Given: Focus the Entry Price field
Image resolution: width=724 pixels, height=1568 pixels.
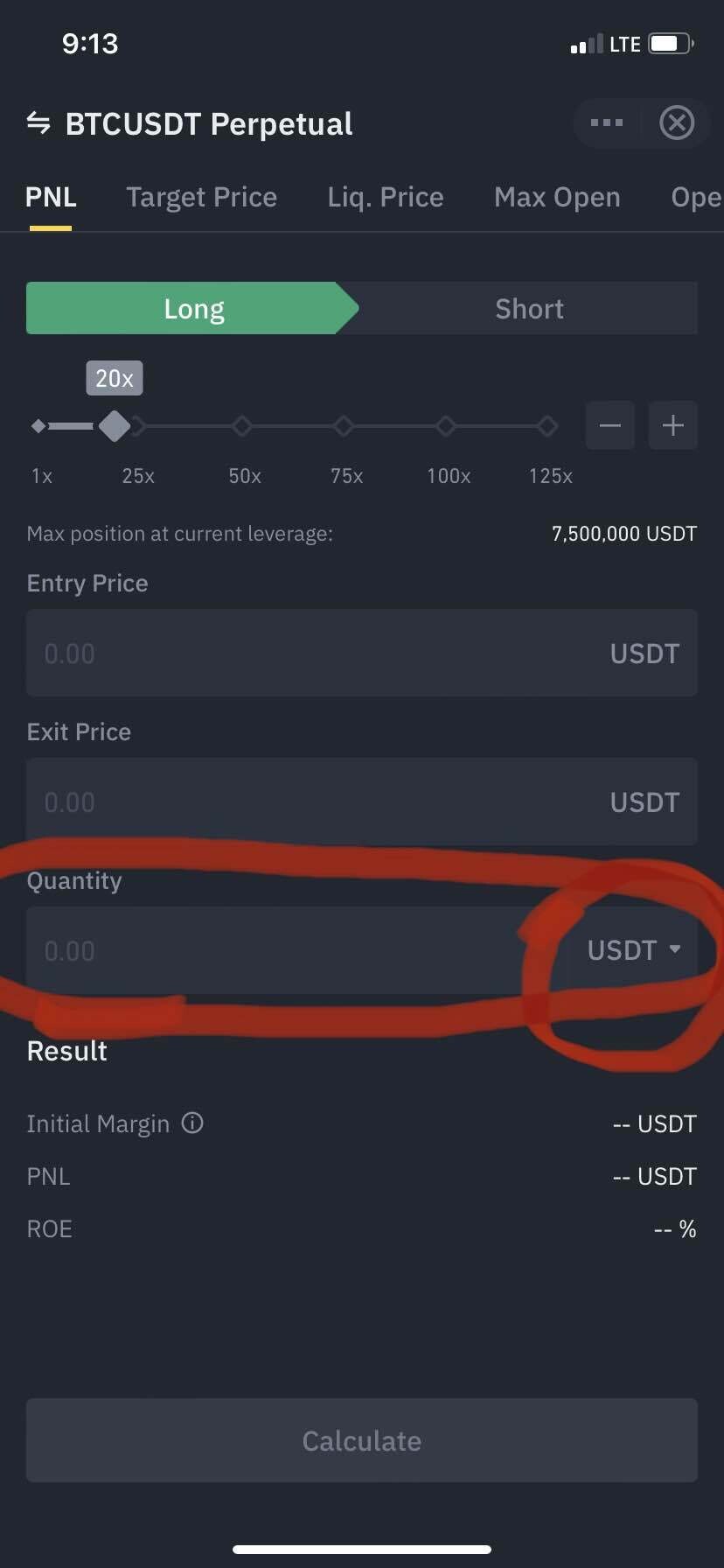Looking at the screenshot, I should tap(315, 654).
